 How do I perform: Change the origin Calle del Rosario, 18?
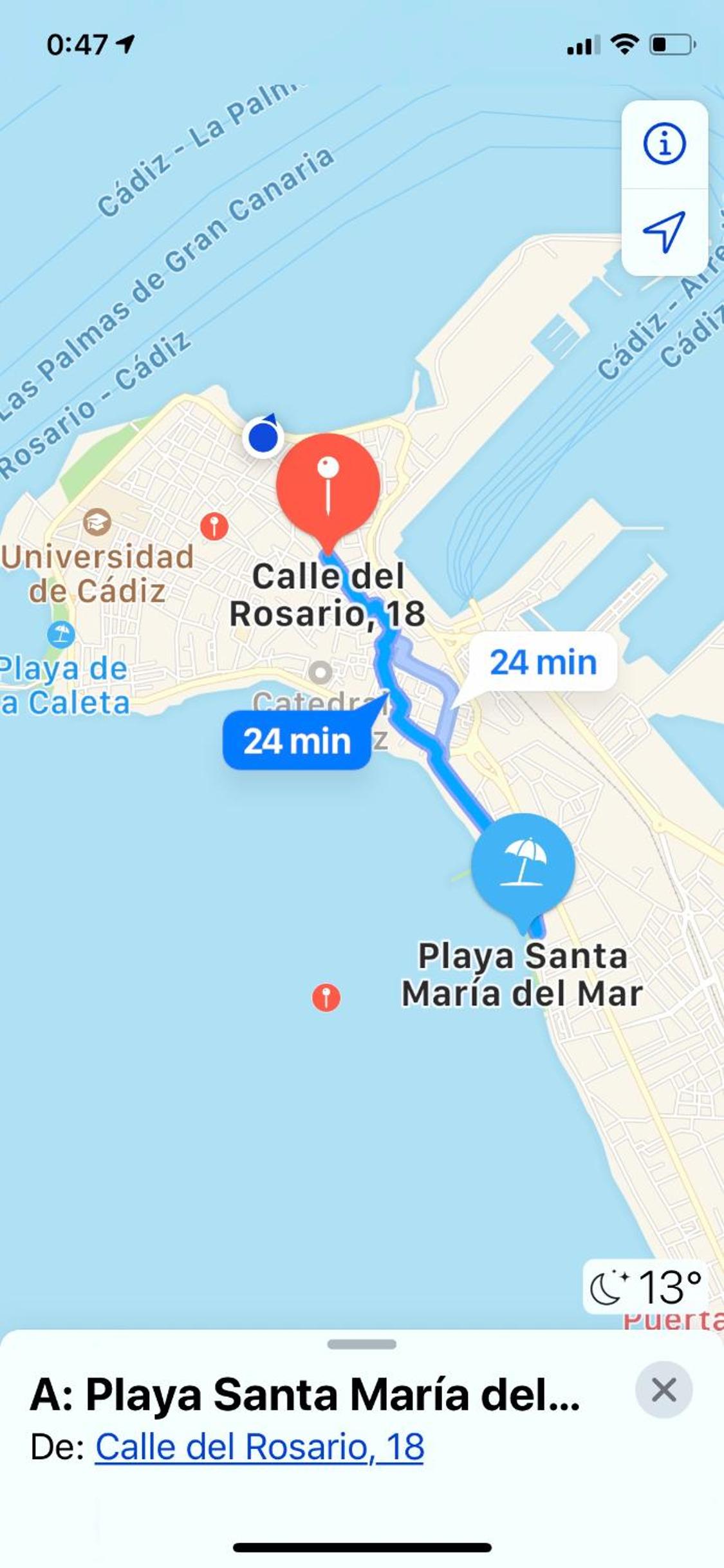pyautogui.click(x=259, y=1447)
